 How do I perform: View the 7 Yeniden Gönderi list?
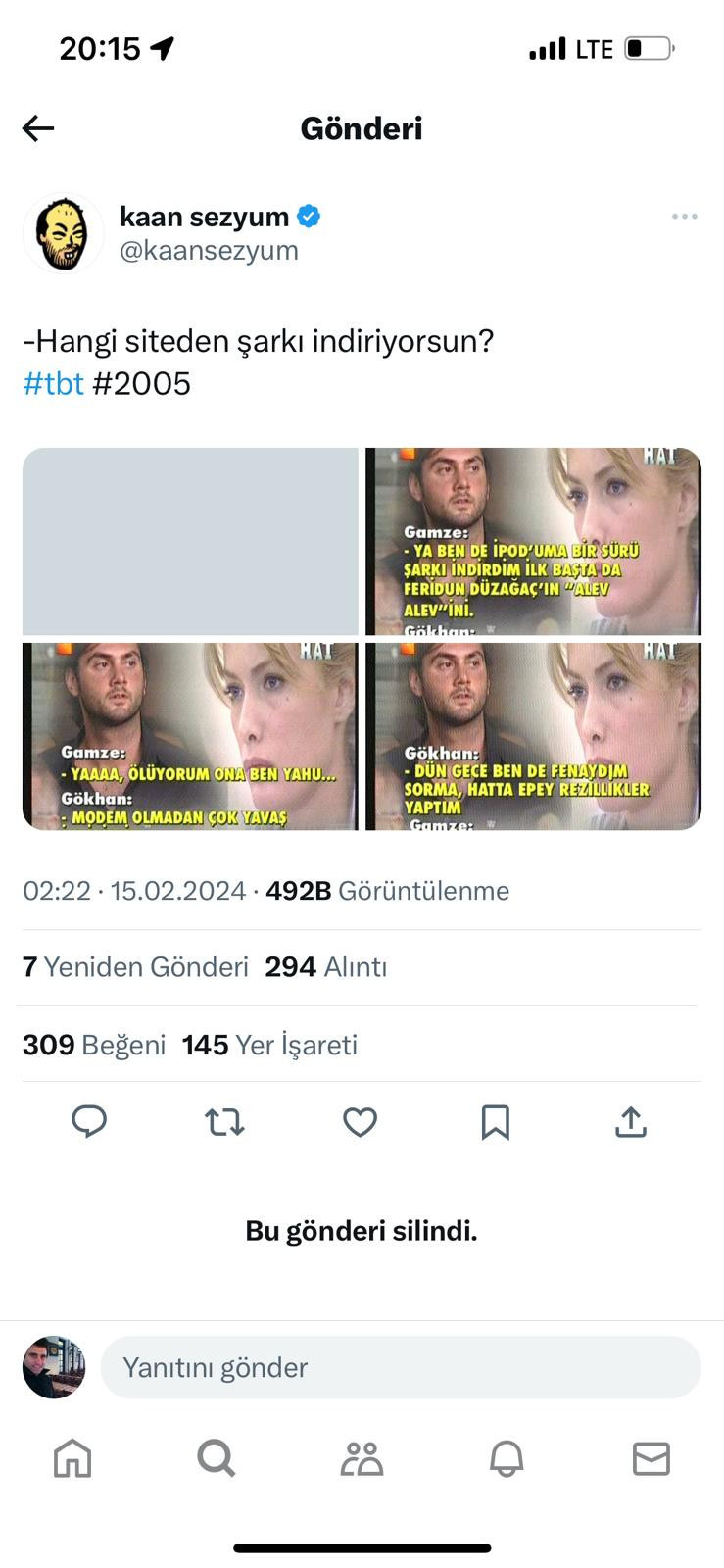tap(135, 967)
